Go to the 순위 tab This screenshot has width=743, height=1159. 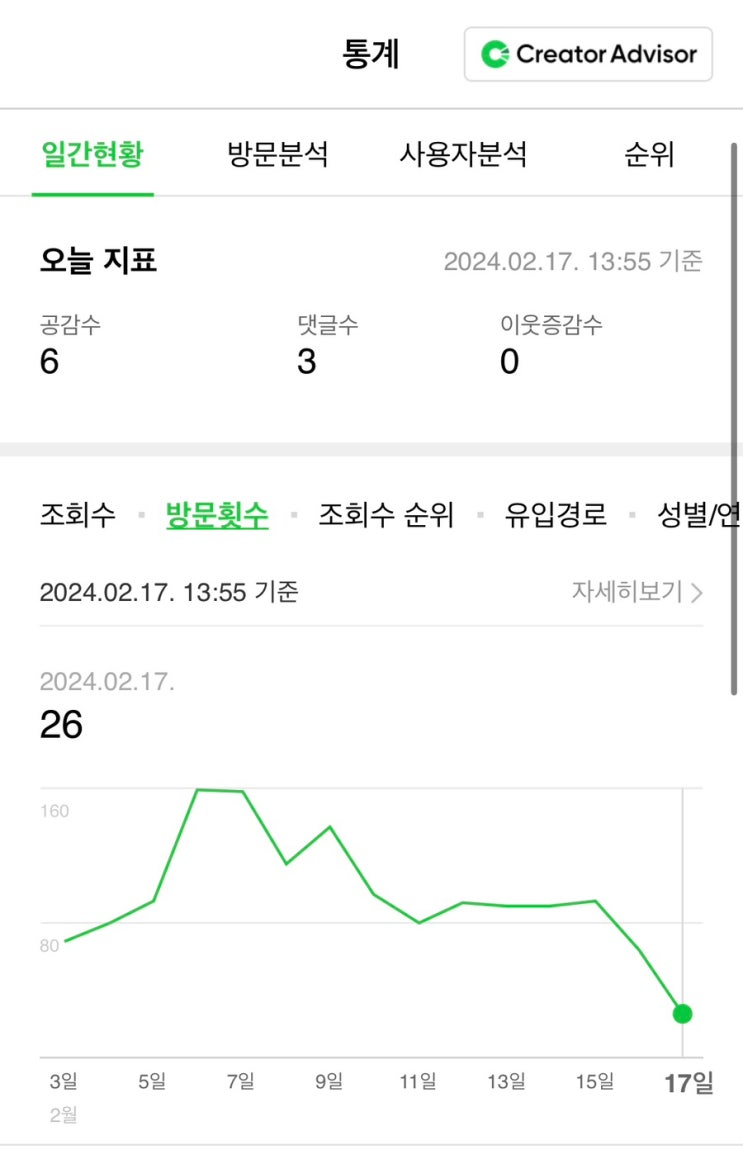click(x=649, y=154)
